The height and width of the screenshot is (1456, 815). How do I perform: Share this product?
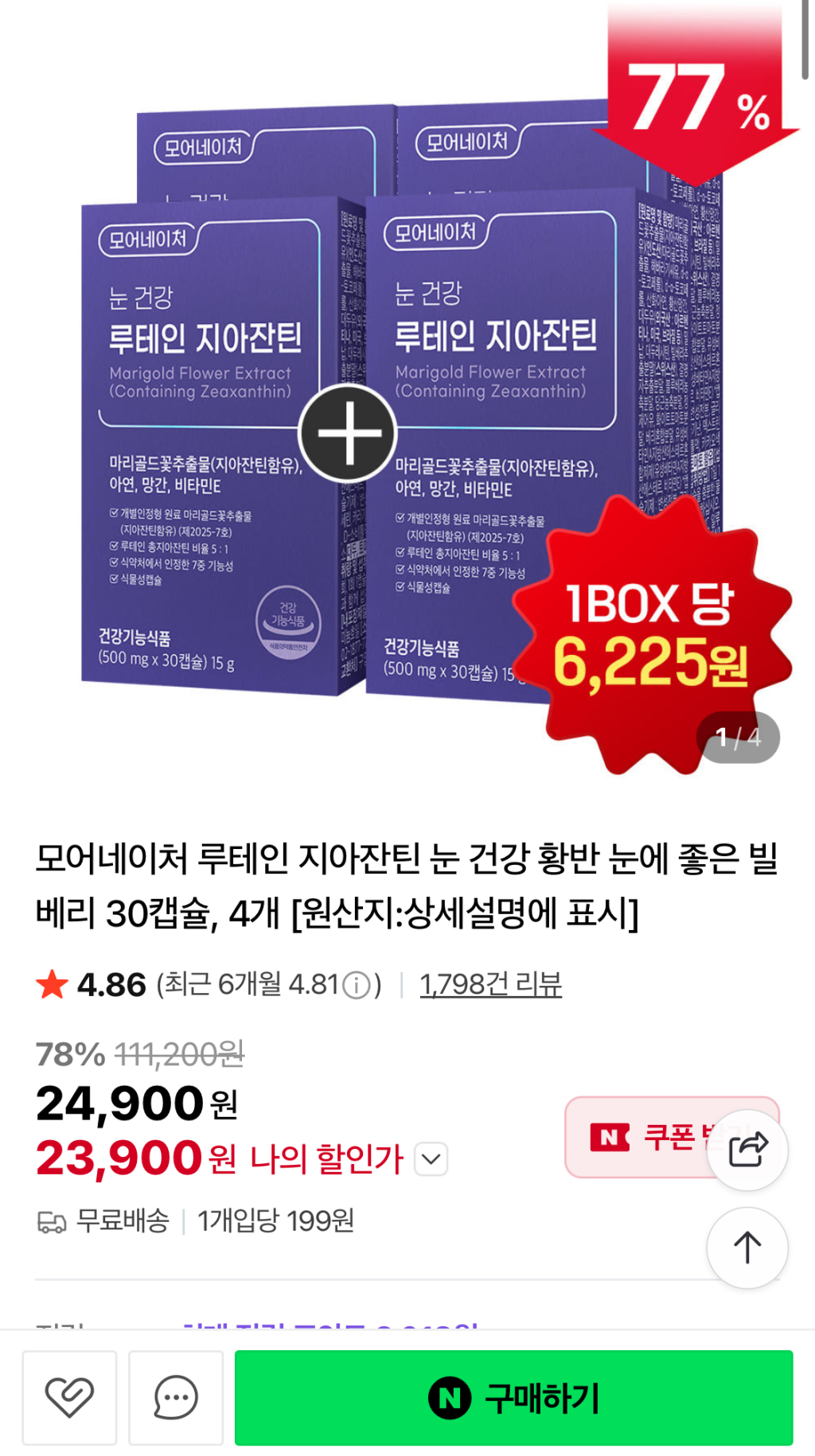(x=747, y=1150)
